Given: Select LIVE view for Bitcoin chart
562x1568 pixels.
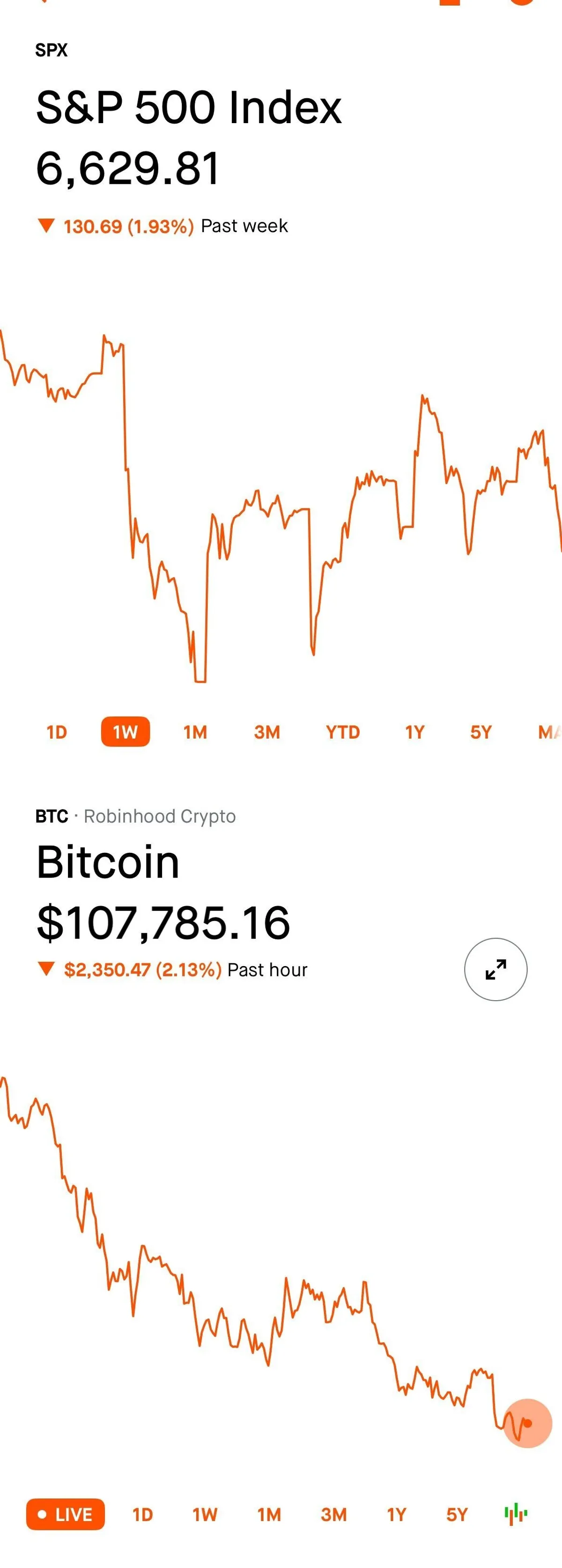Looking at the screenshot, I should [x=65, y=1514].
